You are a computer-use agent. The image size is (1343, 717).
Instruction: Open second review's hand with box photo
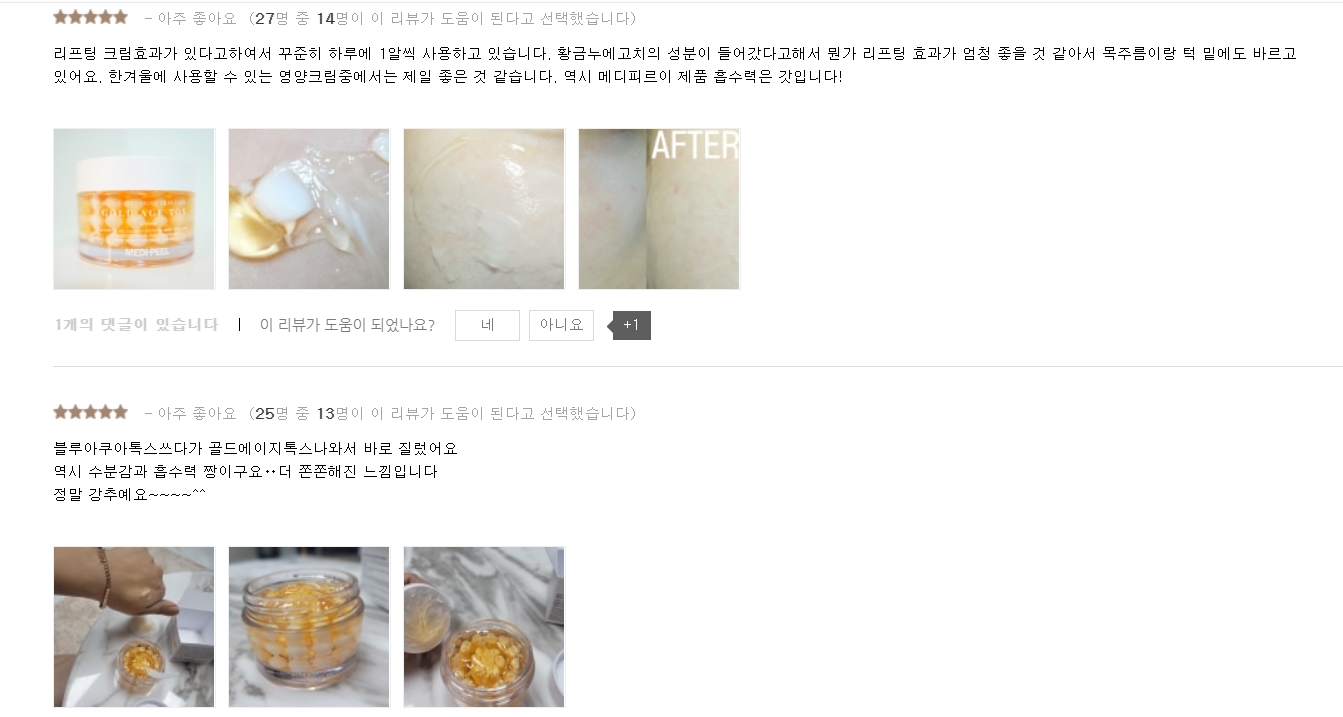click(134, 627)
